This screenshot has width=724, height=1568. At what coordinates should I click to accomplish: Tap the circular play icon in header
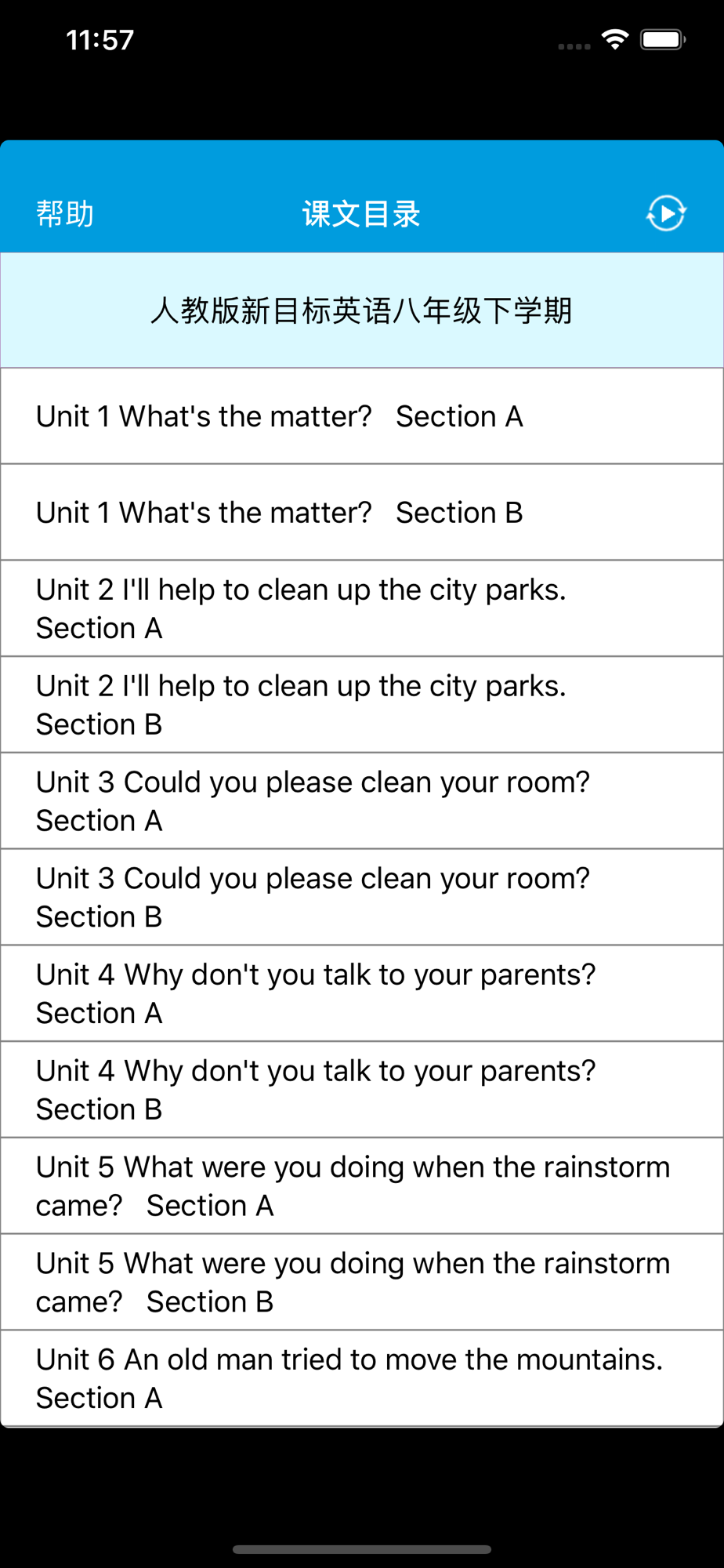click(666, 213)
